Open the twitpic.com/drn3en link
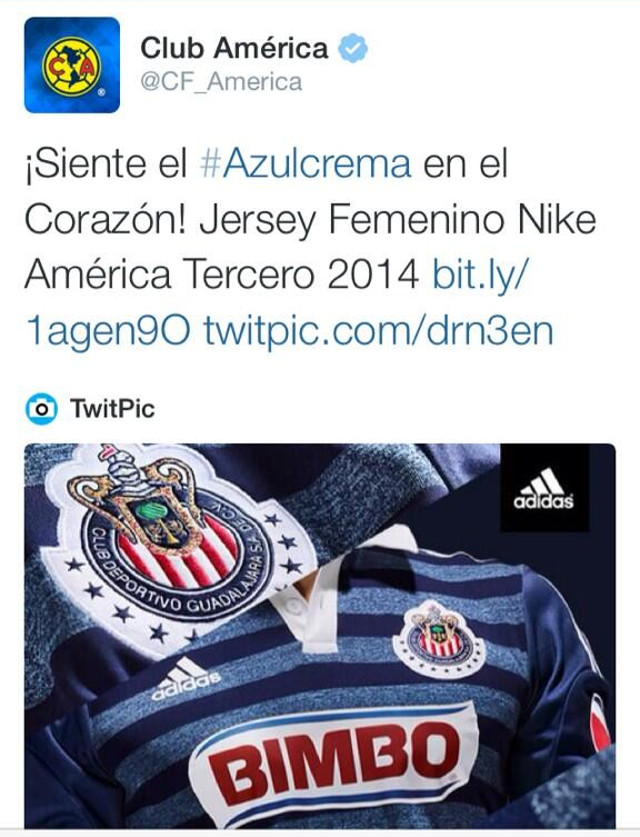This screenshot has height=837, width=640. pos(378,331)
